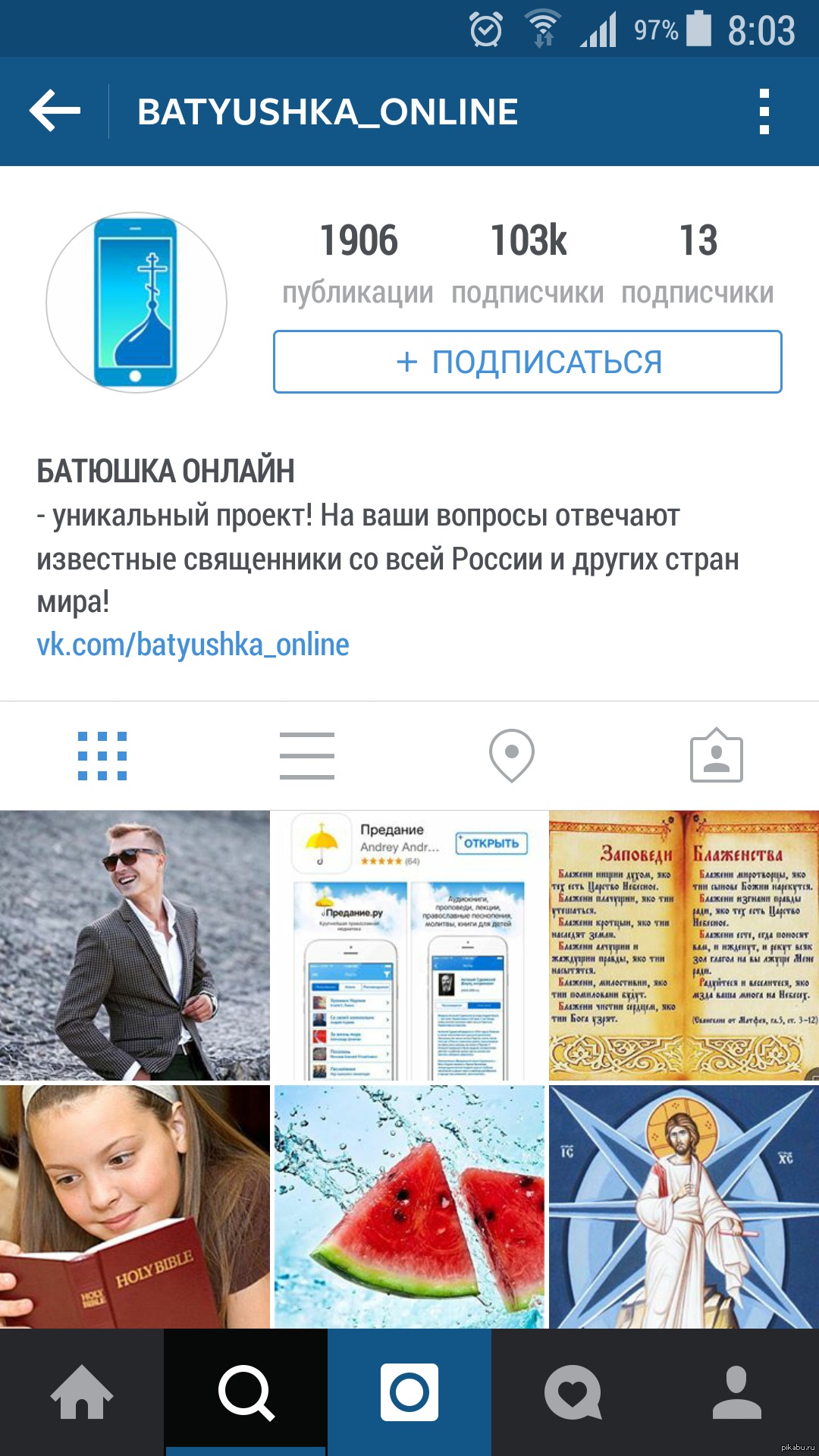Open my profile tab
The width and height of the screenshot is (819, 1456).
(x=737, y=1392)
